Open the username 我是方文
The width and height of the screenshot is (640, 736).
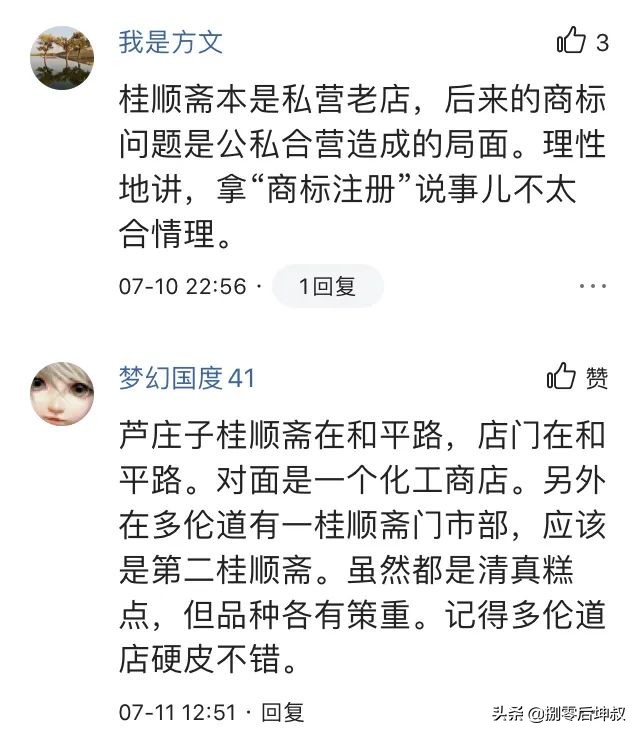tap(170, 42)
